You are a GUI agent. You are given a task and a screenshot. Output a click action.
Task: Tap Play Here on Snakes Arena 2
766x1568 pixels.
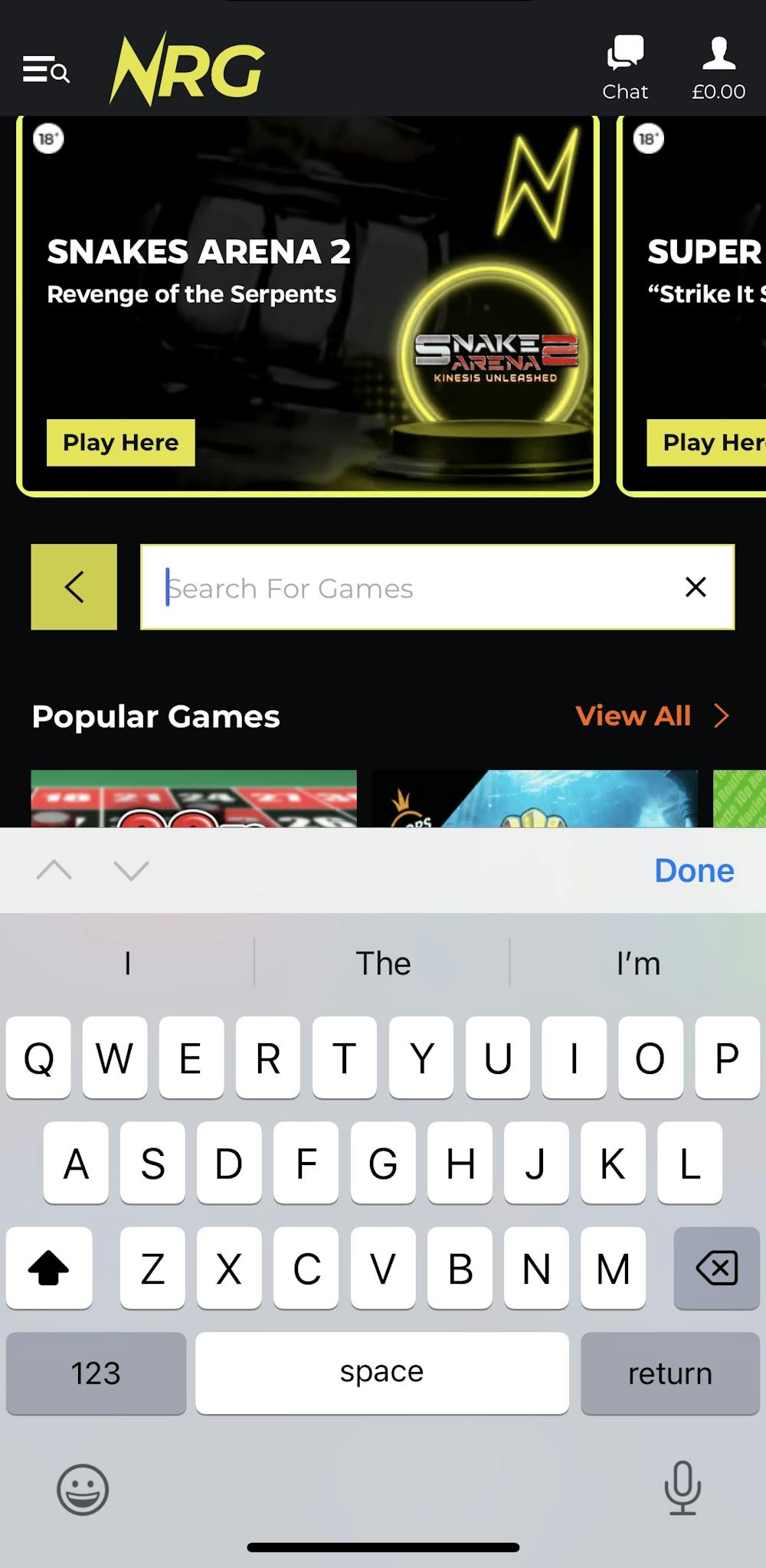pos(120,443)
